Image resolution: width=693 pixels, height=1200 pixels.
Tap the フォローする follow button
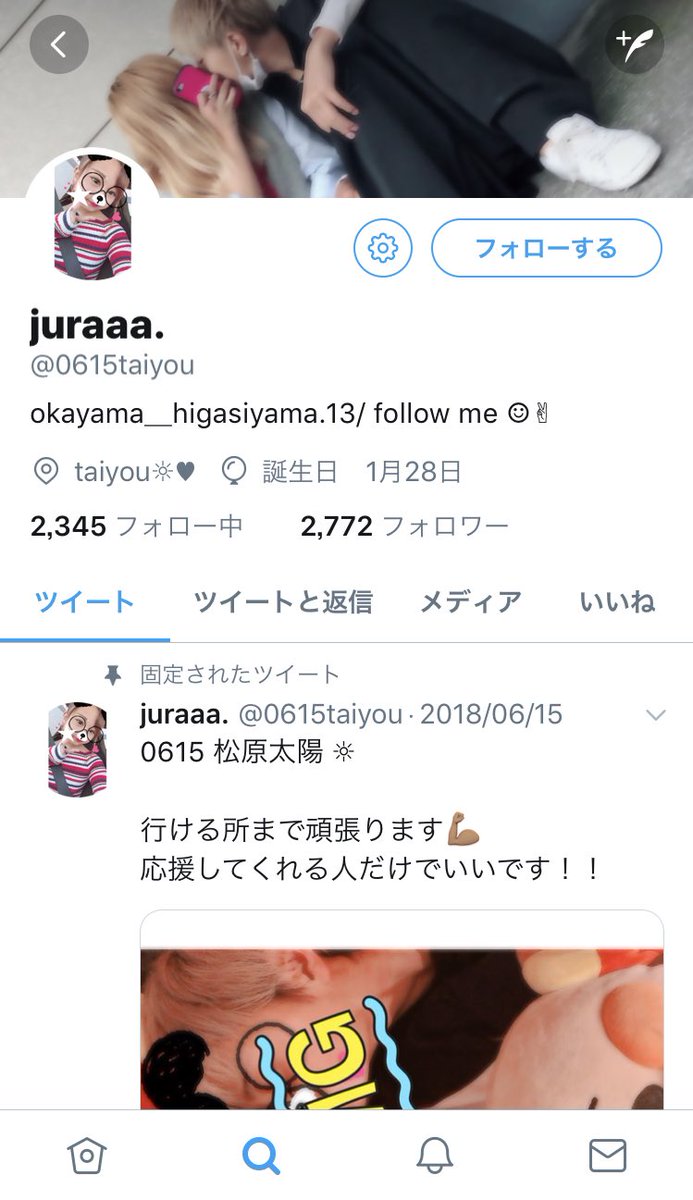click(546, 248)
